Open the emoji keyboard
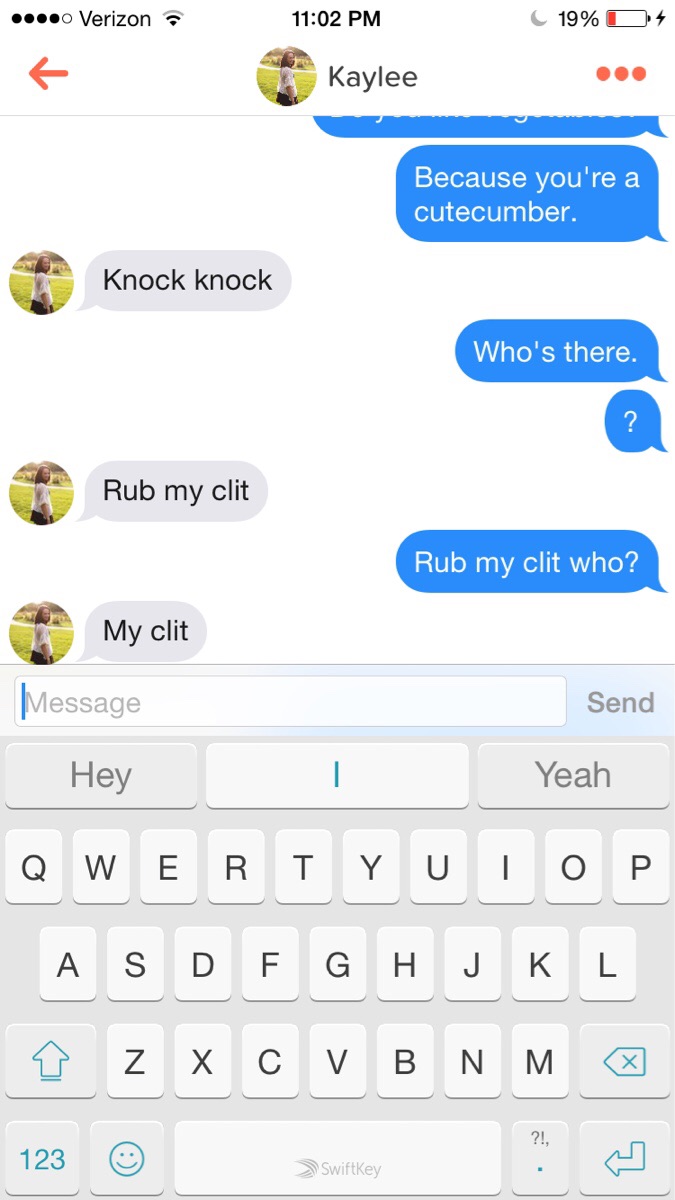Image resolution: width=675 pixels, height=1200 pixels. pos(126,1159)
